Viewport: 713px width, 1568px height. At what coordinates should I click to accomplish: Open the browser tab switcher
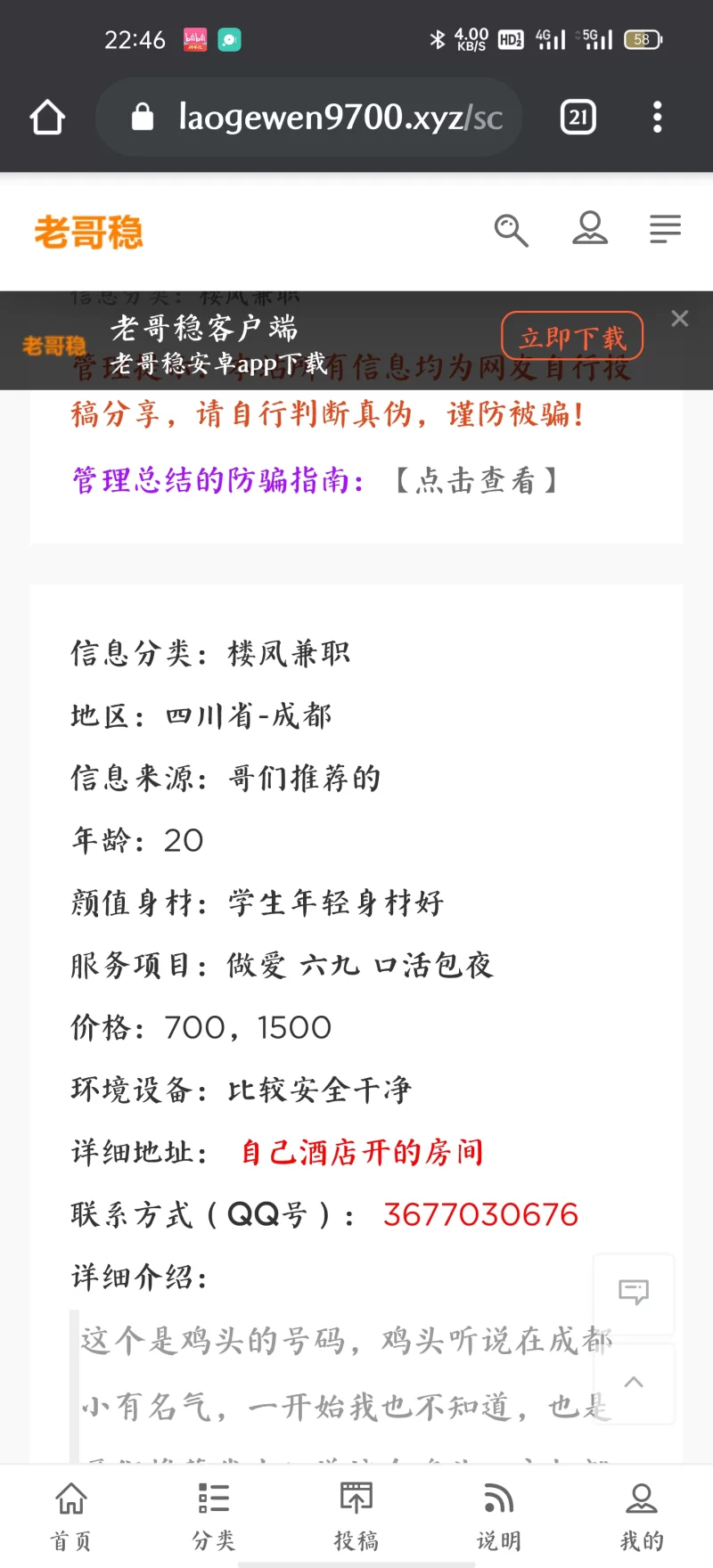pos(578,117)
